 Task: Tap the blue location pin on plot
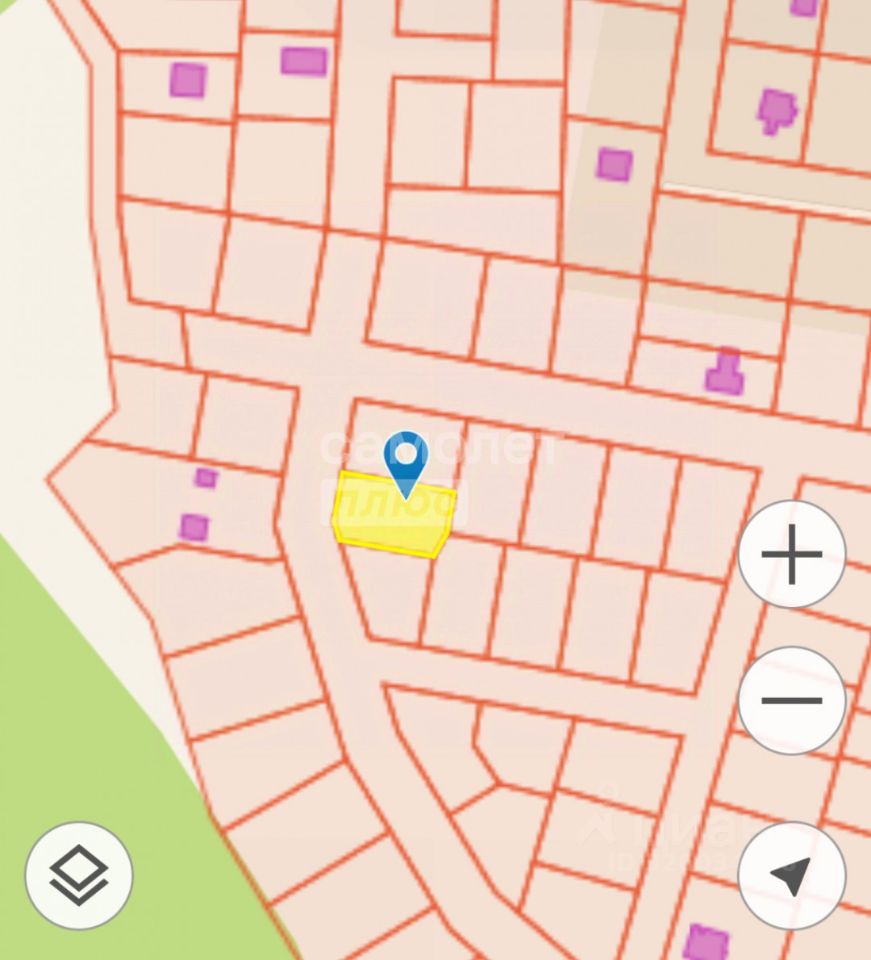tap(405, 460)
